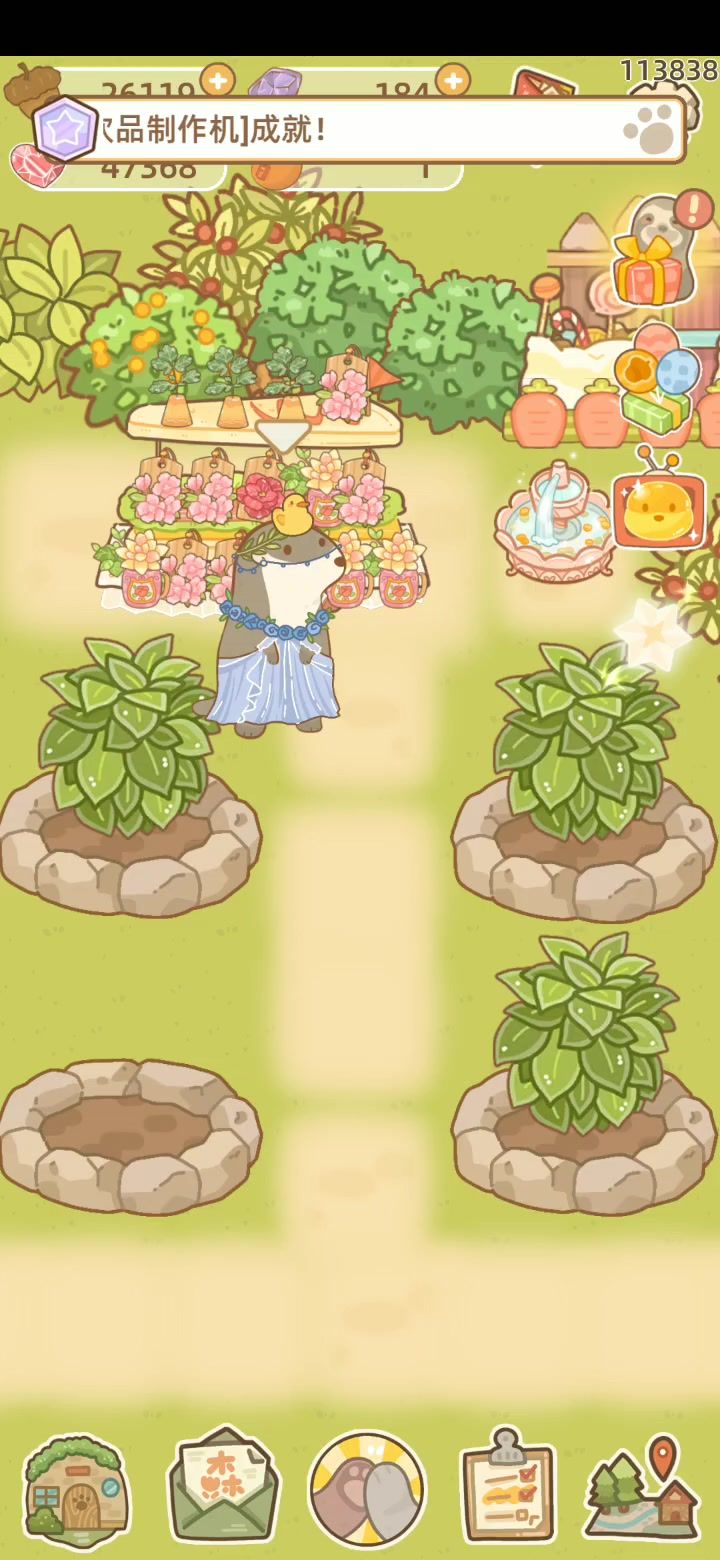Add more purple gems with plus
Viewport: 720px width, 1560px height.
point(453,80)
